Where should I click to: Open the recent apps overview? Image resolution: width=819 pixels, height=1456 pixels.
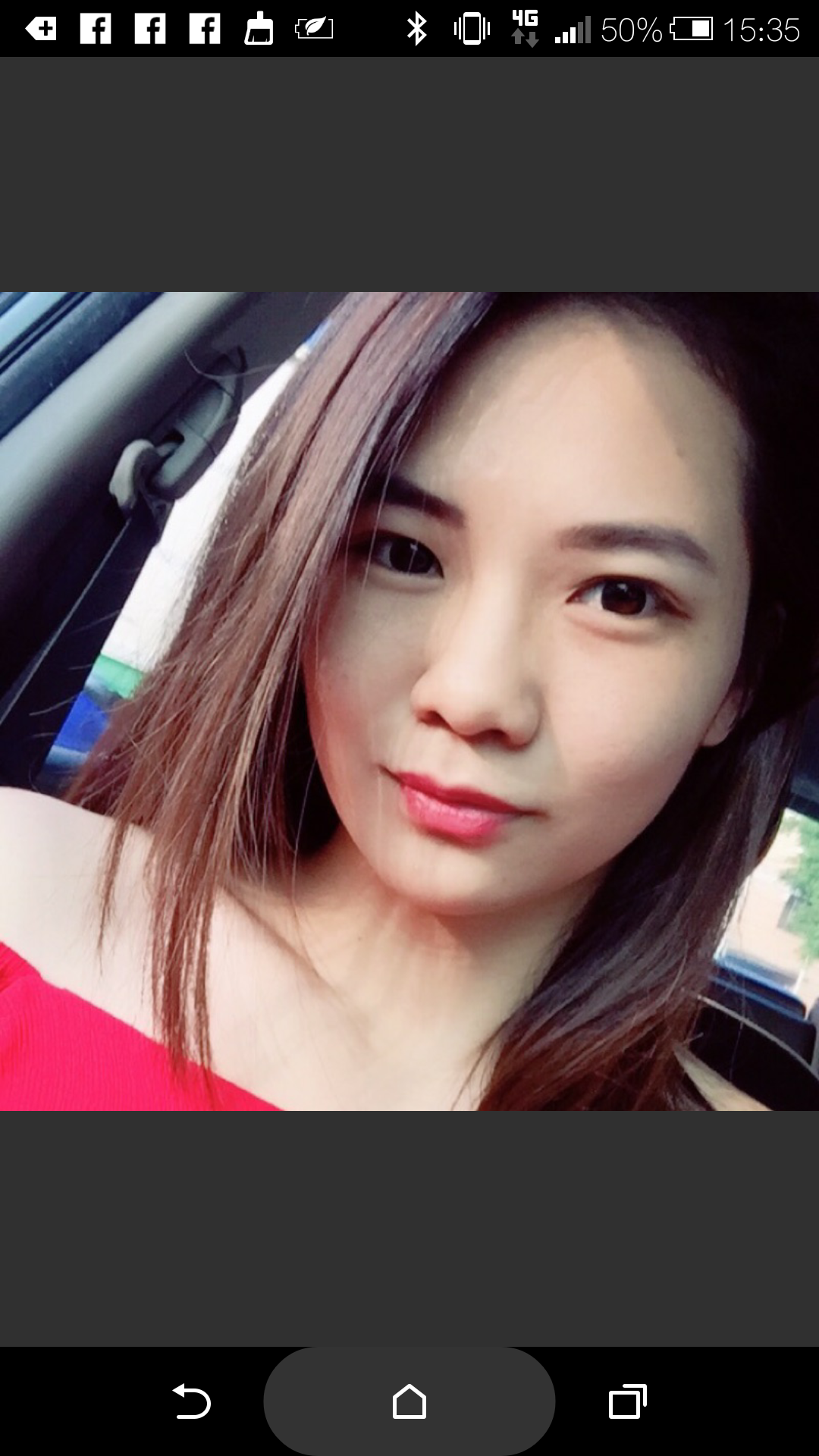[x=628, y=1401]
